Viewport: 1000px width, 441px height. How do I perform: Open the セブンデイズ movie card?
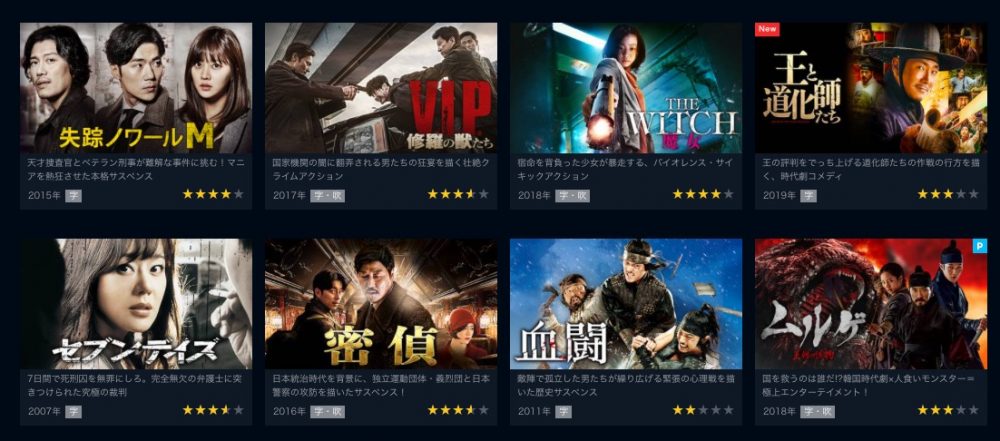[136, 303]
